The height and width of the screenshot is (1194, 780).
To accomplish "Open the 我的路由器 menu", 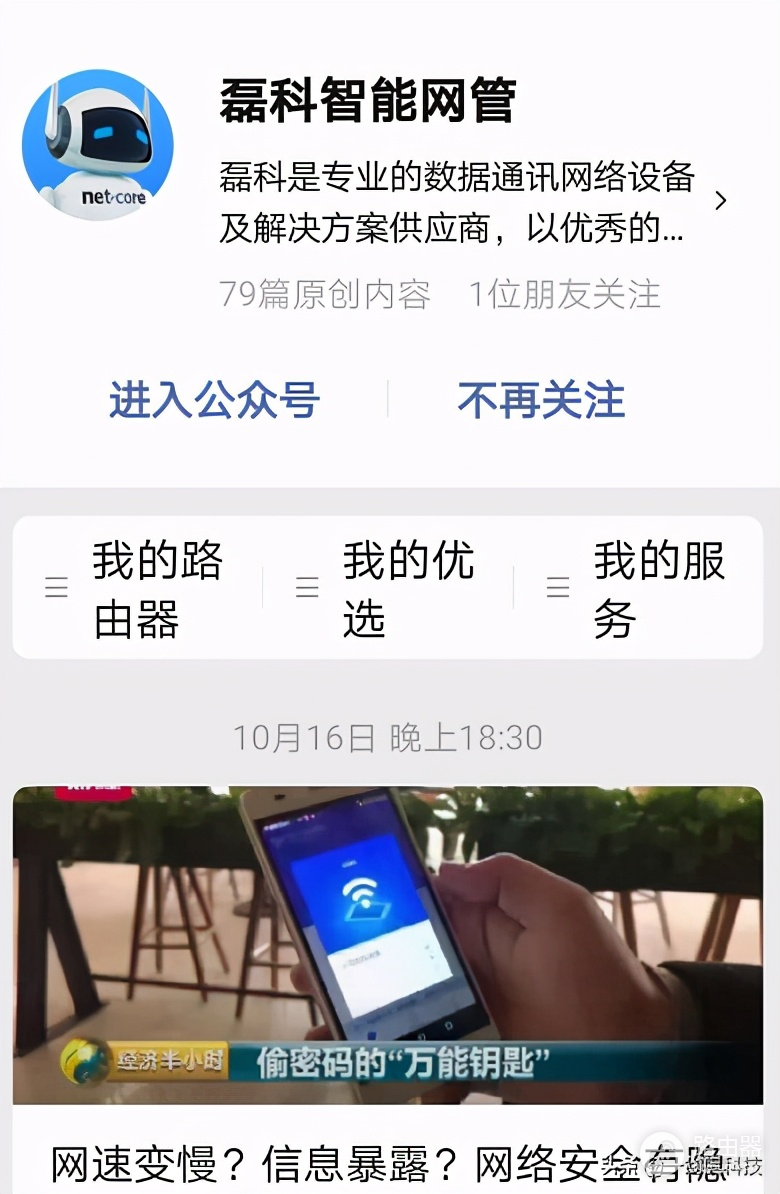I will (x=138, y=589).
